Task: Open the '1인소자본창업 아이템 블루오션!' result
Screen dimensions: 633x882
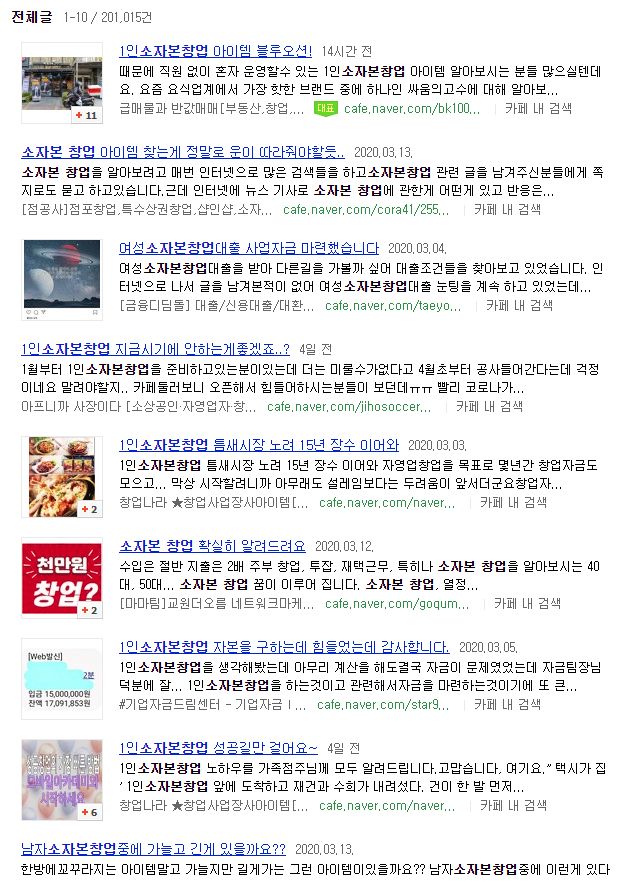Action: 215,51
